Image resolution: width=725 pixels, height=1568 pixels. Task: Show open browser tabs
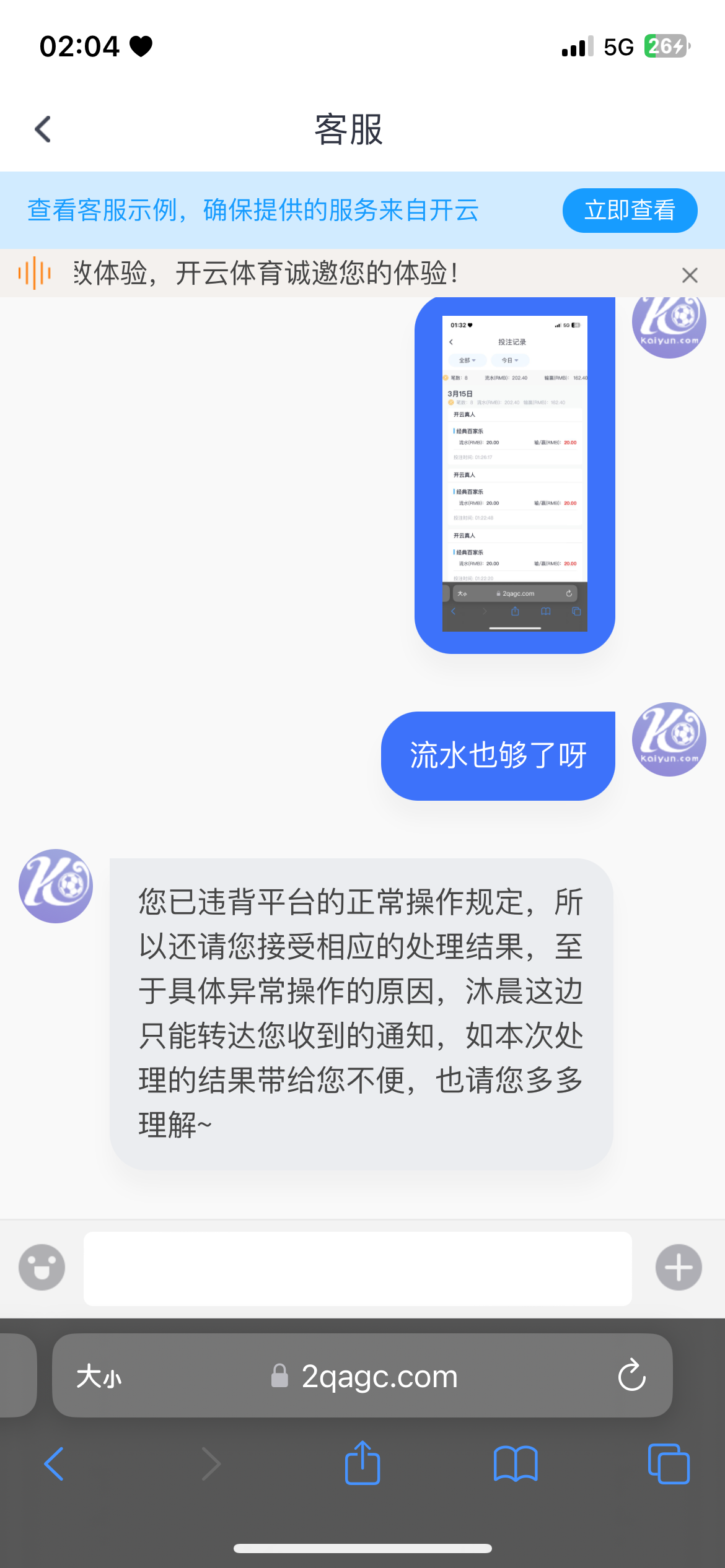tap(668, 1464)
